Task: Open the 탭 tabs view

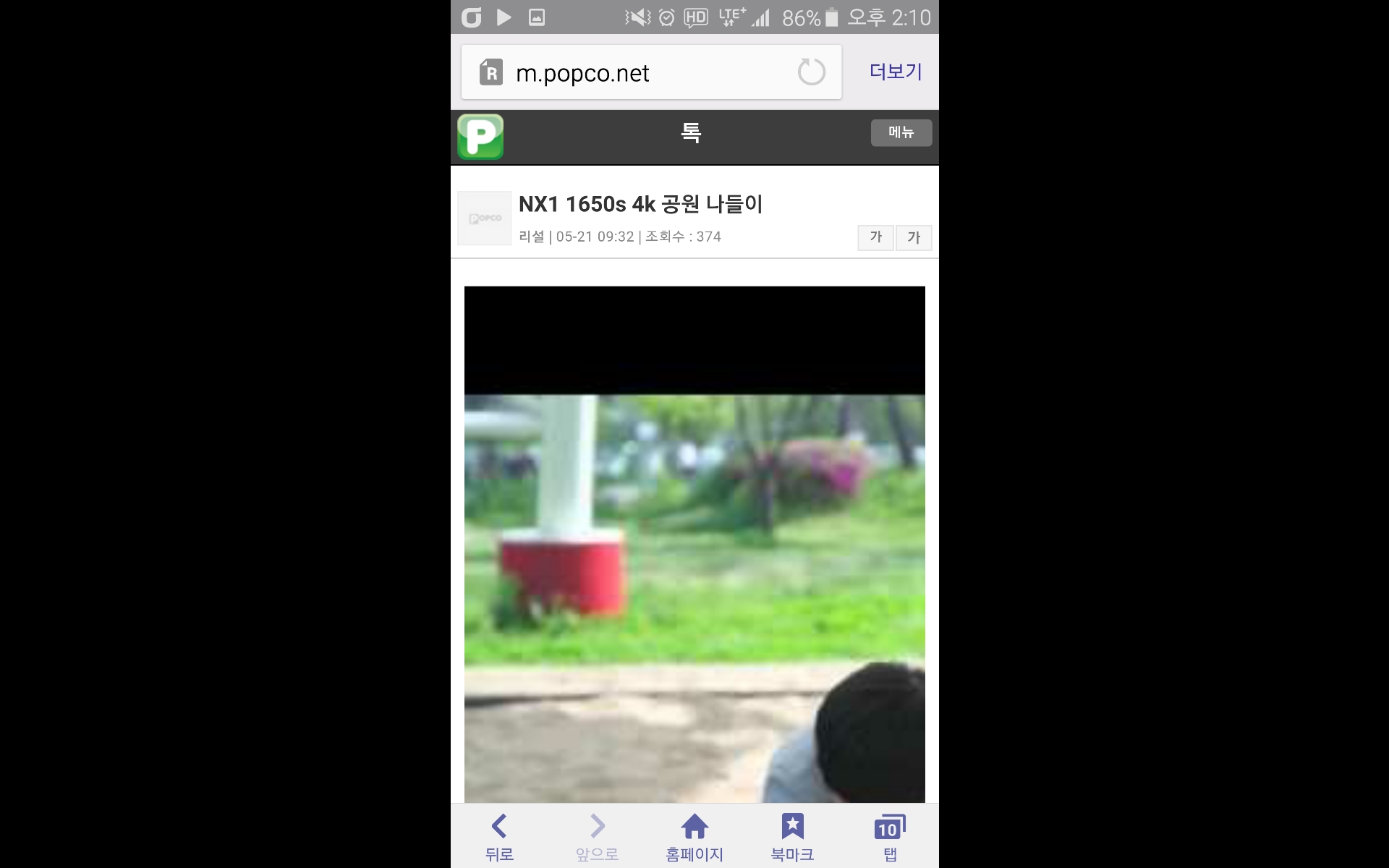Action: (890, 837)
